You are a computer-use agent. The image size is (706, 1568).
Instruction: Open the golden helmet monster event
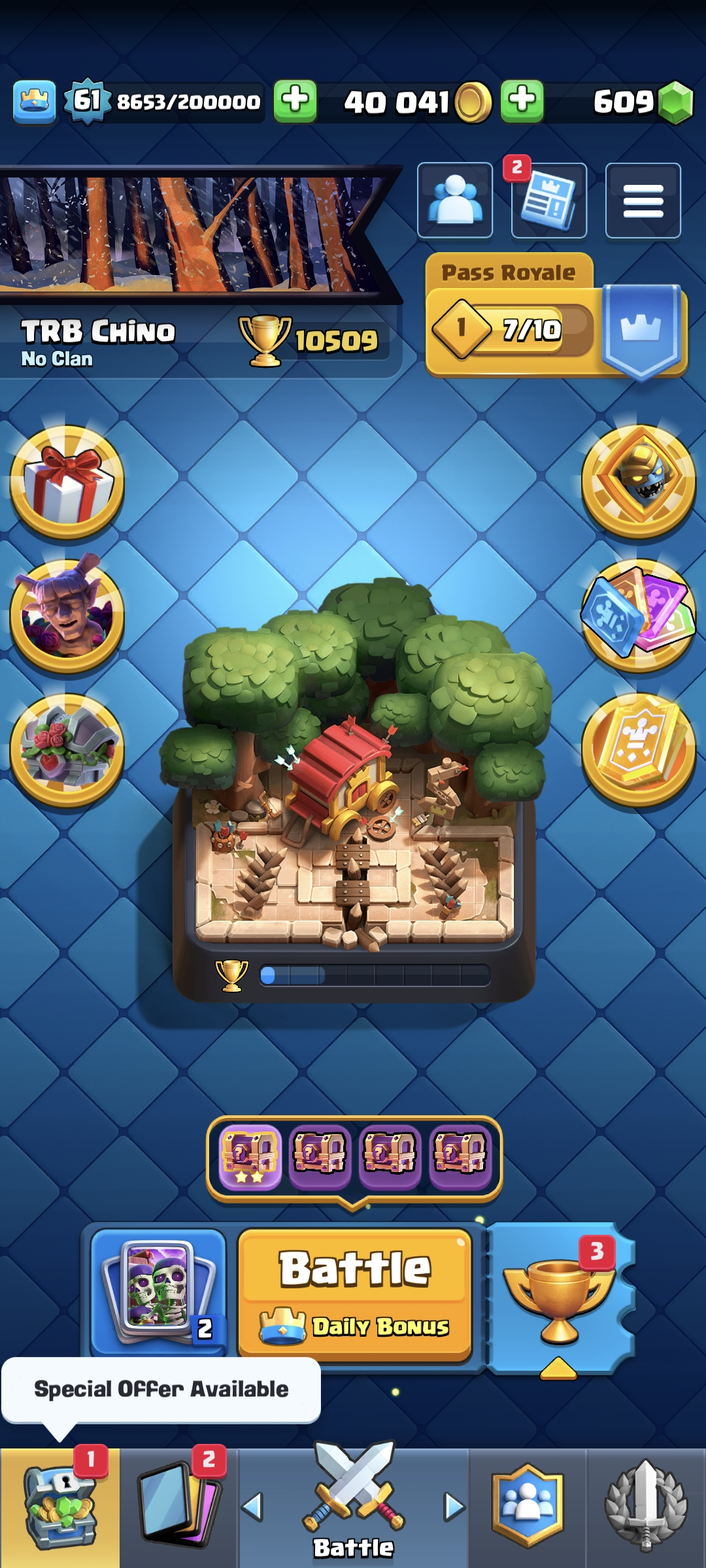[x=639, y=482]
